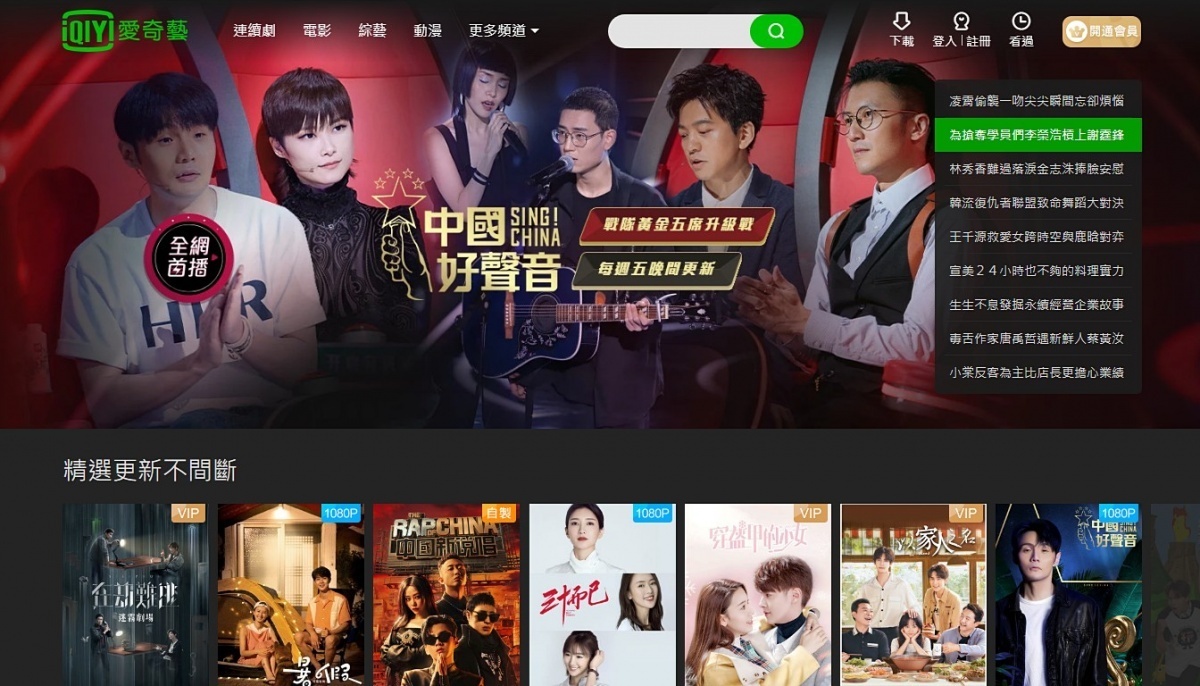Select 林秀香難過落淚金志洙捧臉安慰 in banner list
The image size is (1200, 686).
click(x=1036, y=169)
